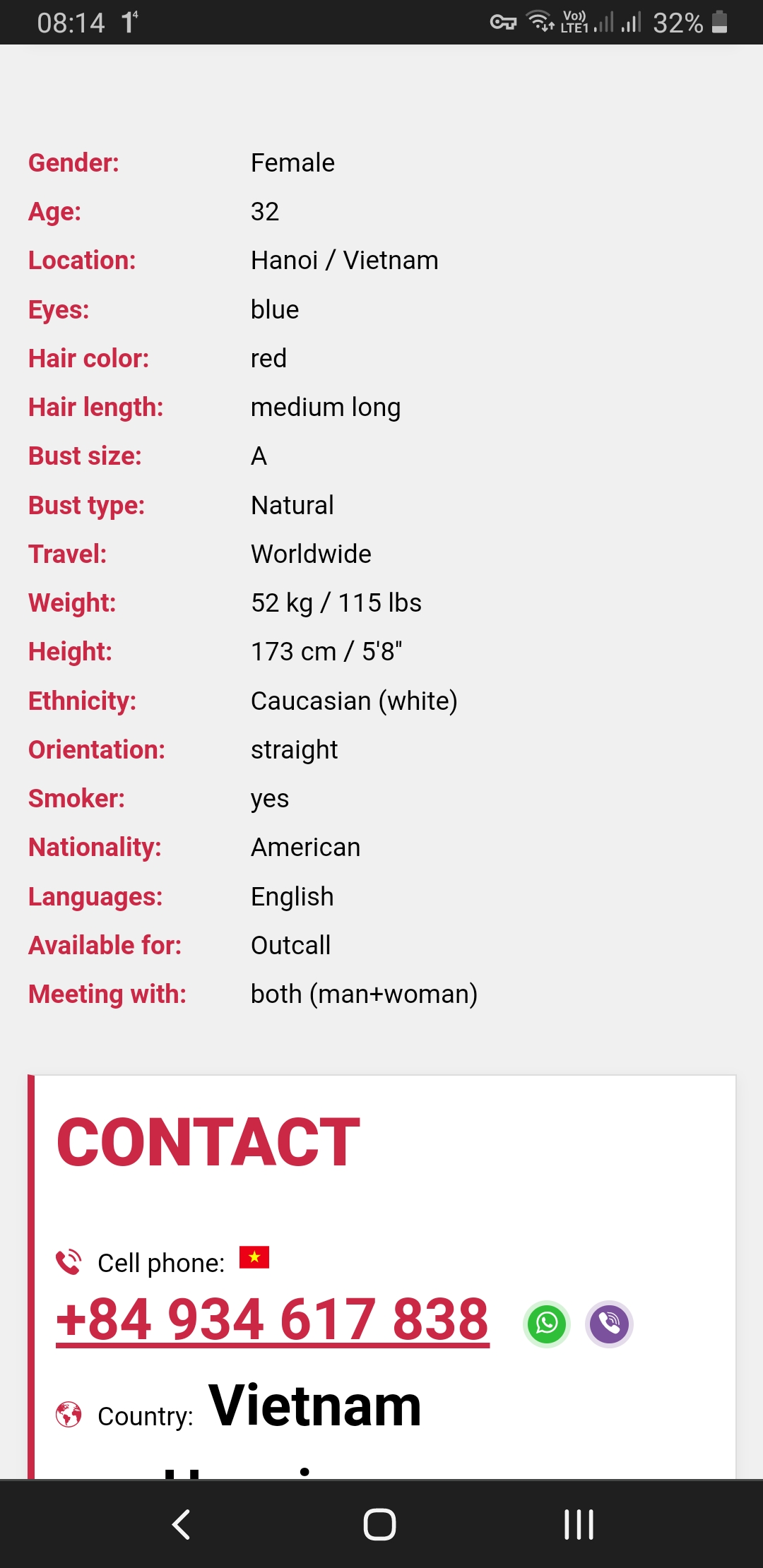Tap the system home button
The width and height of the screenshot is (763, 1568).
[x=379, y=1524]
